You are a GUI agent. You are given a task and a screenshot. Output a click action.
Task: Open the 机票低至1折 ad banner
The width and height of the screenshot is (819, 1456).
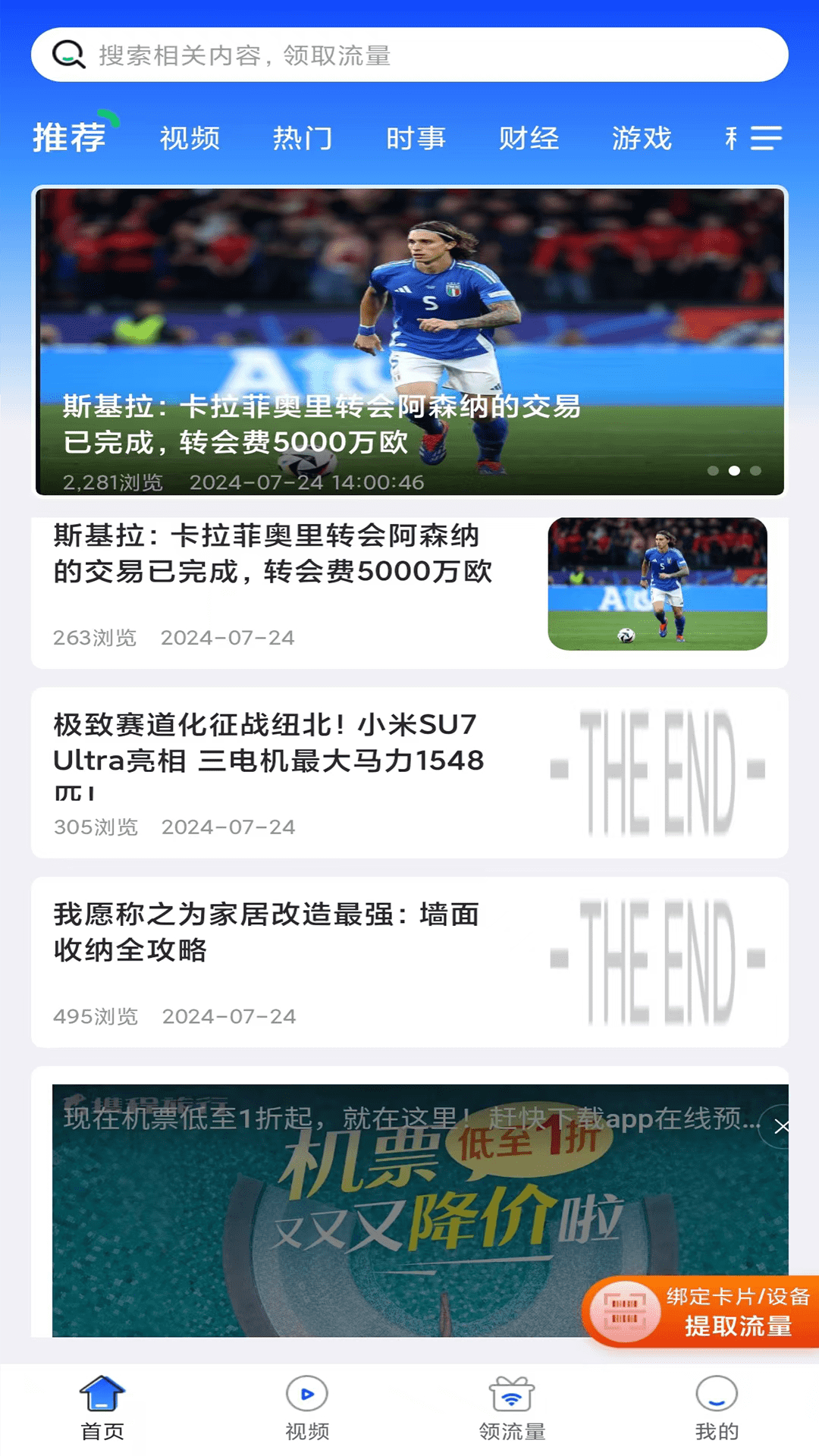pyautogui.click(x=379, y=1213)
